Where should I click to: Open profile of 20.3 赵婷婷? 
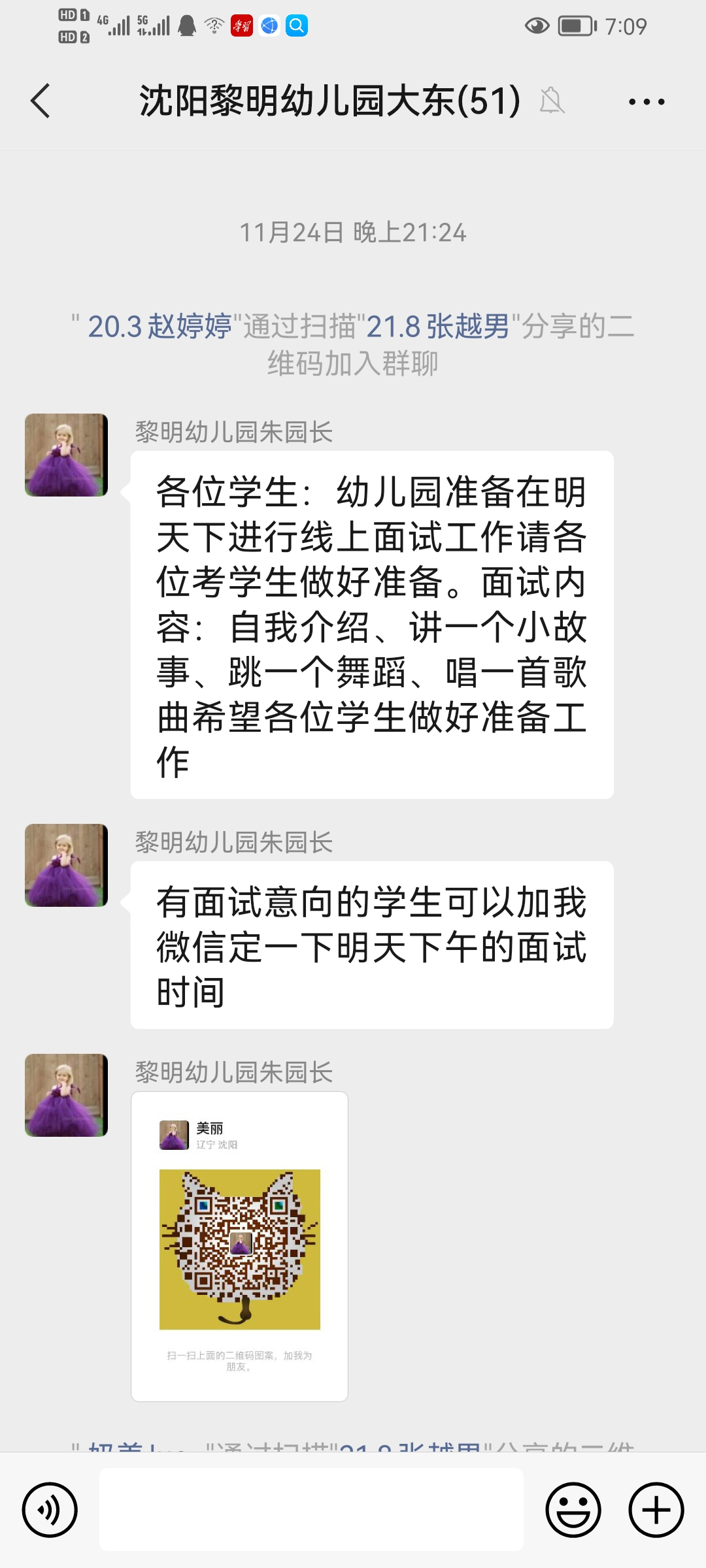[x=160, y=327]
